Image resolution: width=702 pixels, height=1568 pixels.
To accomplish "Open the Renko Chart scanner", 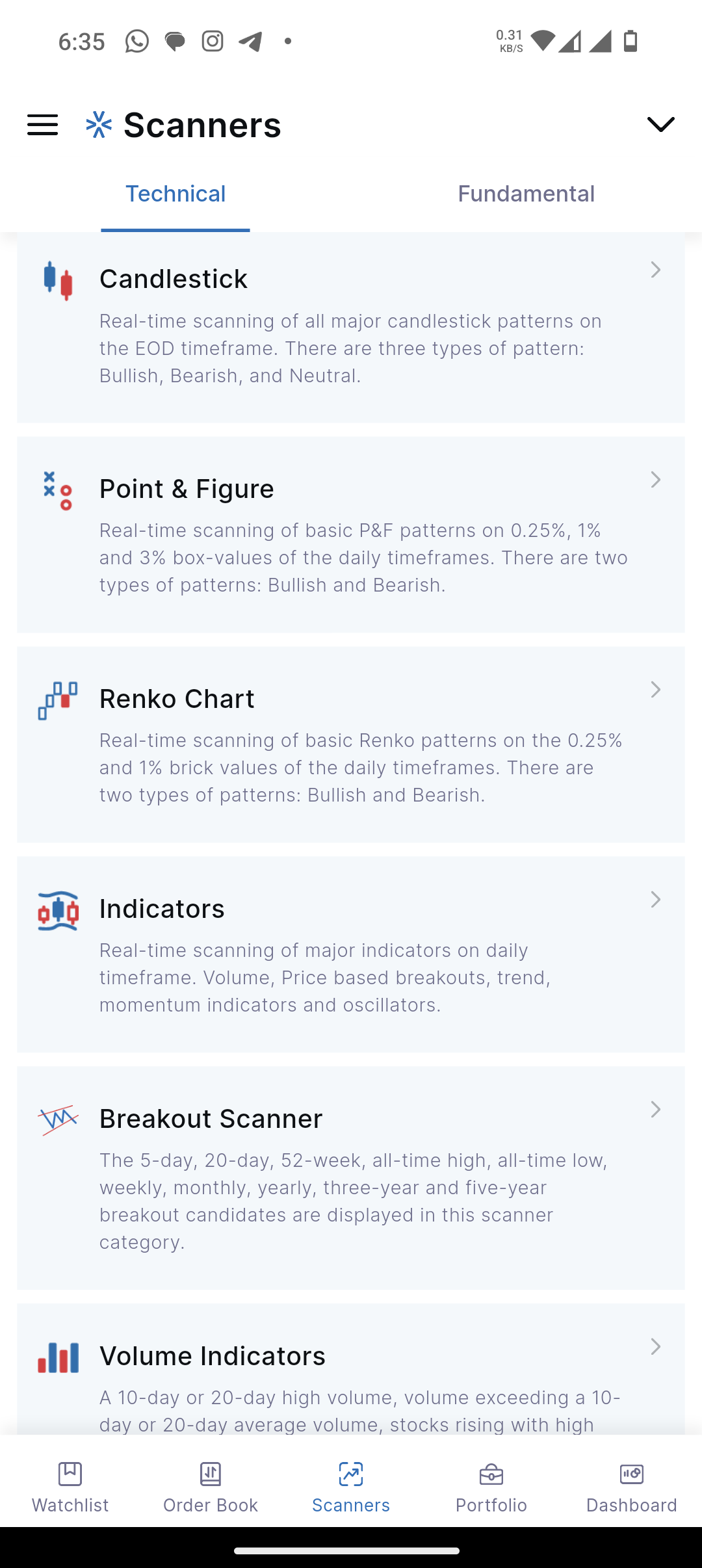I will click(351, 744).
